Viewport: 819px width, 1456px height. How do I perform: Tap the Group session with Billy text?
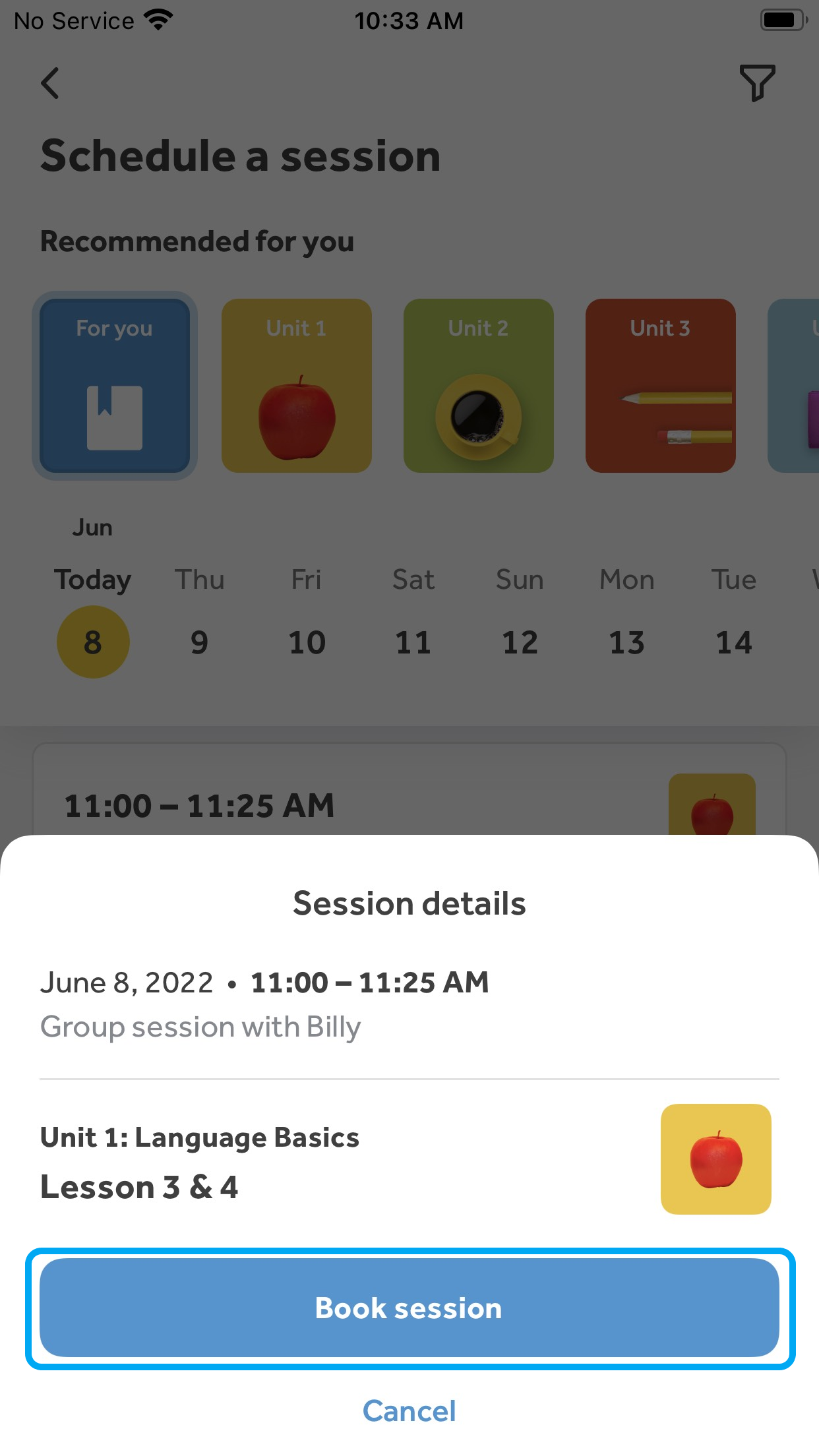200,1027
